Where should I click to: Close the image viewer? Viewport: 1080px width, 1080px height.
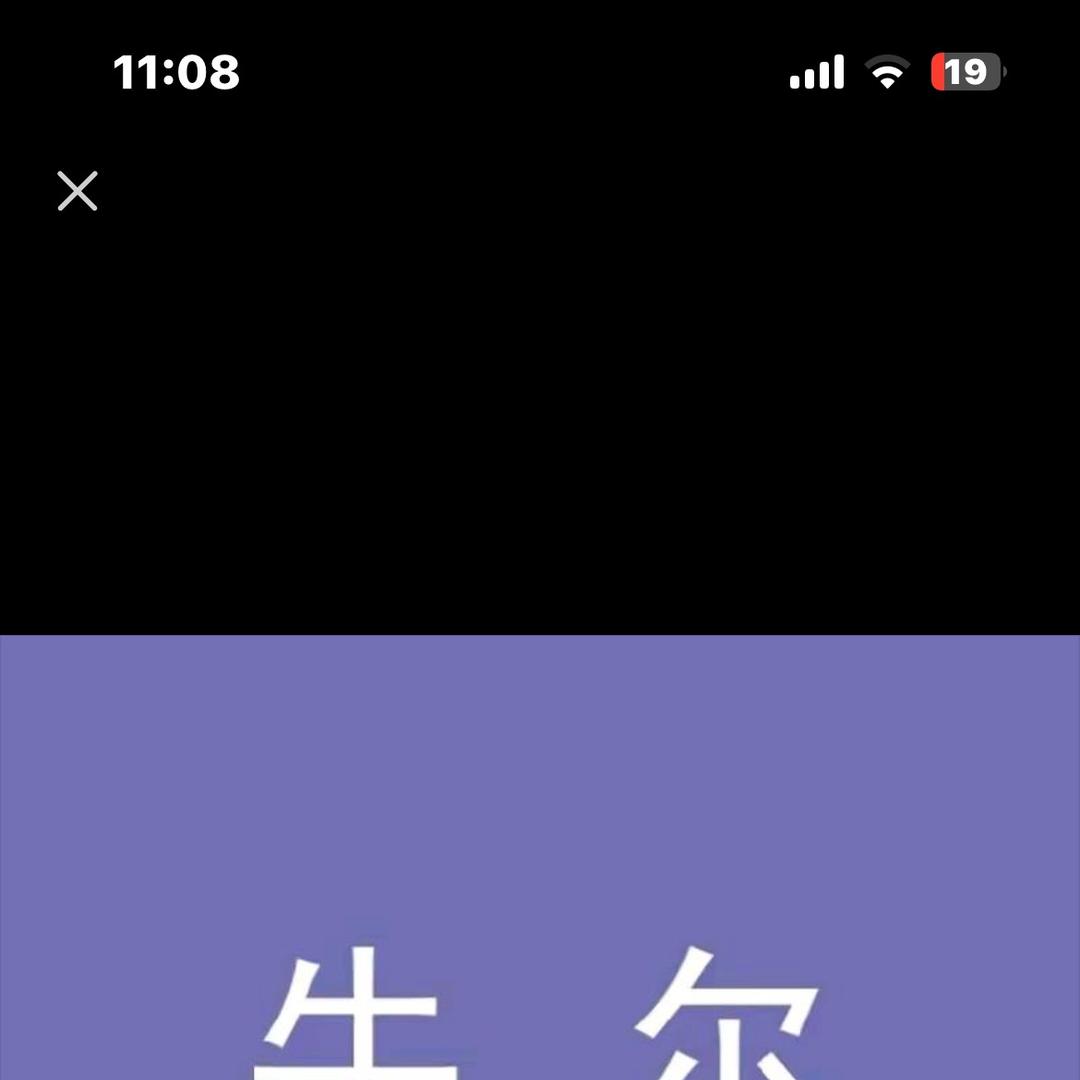click(77, 191)
